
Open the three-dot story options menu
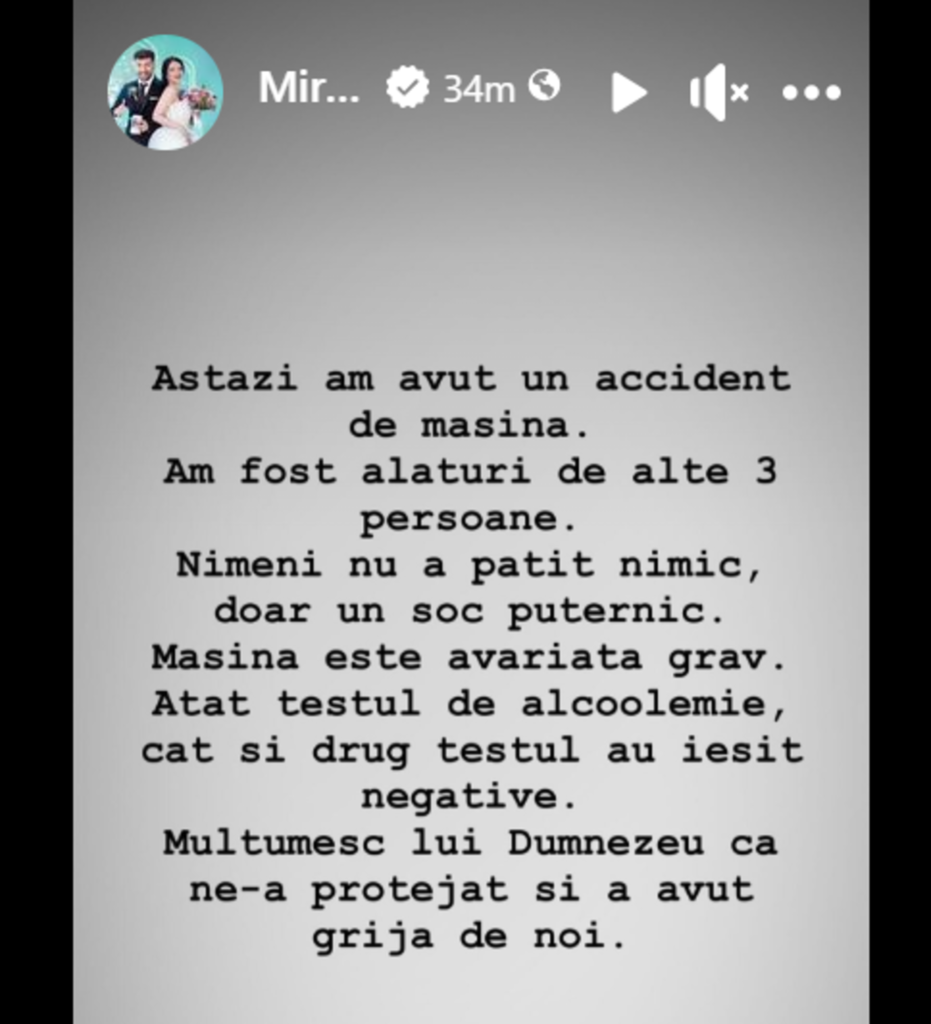point(811,93)
